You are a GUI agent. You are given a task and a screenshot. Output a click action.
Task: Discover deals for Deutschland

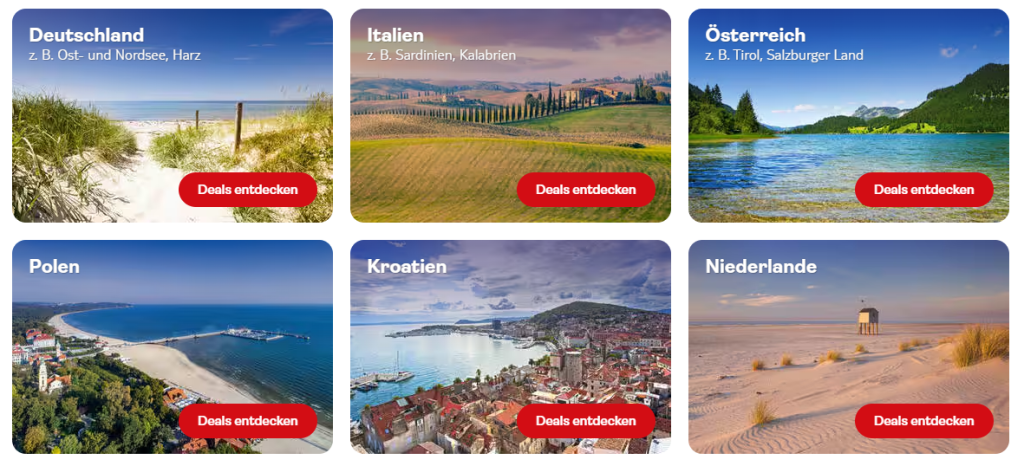point(247,189)
